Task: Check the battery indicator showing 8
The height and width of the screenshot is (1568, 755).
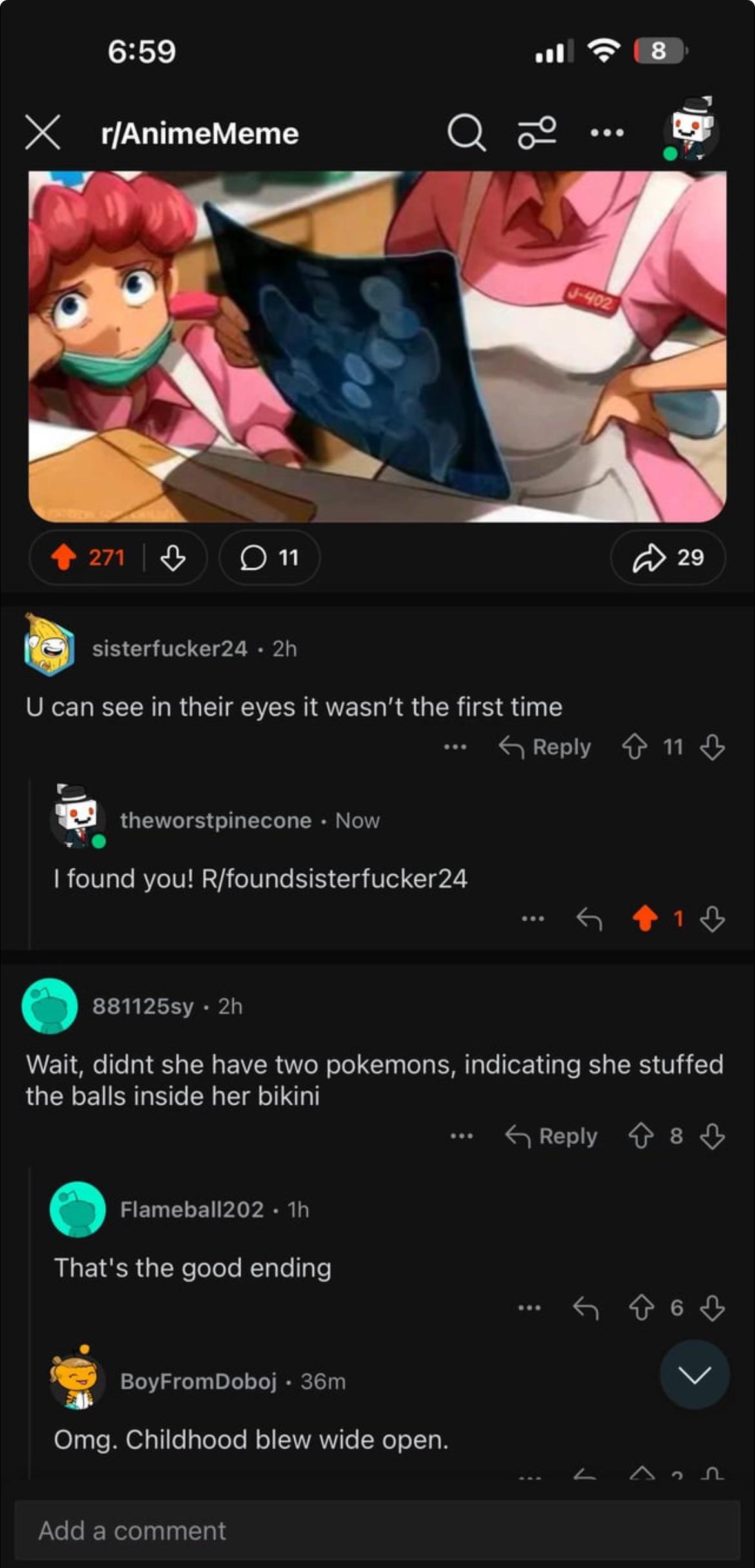Action: pos(659,52)
